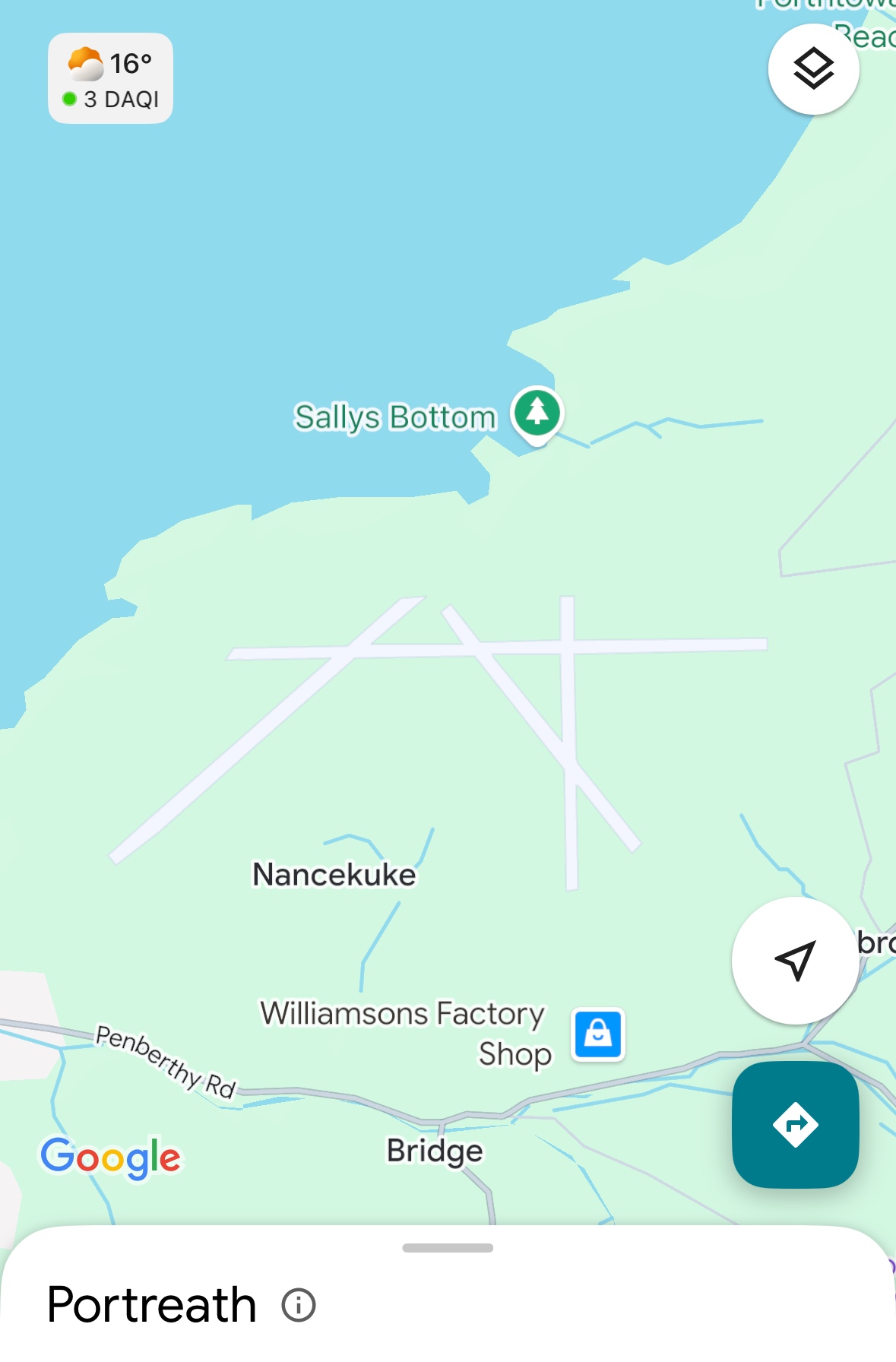Expand the Portreath bottom sheet handle
This screenshot has height=1362, width=896.
[448, 1248]
